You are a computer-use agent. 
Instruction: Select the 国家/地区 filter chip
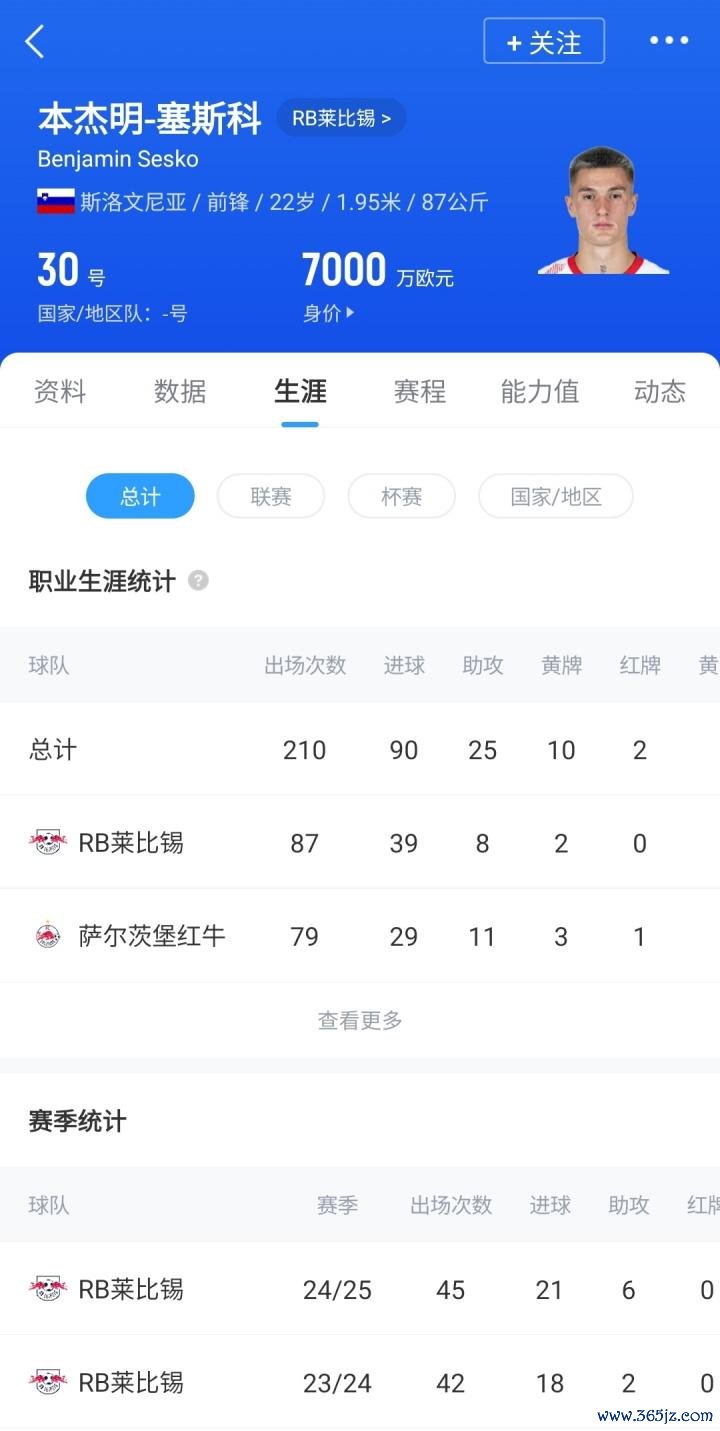(x=556, y=496)
